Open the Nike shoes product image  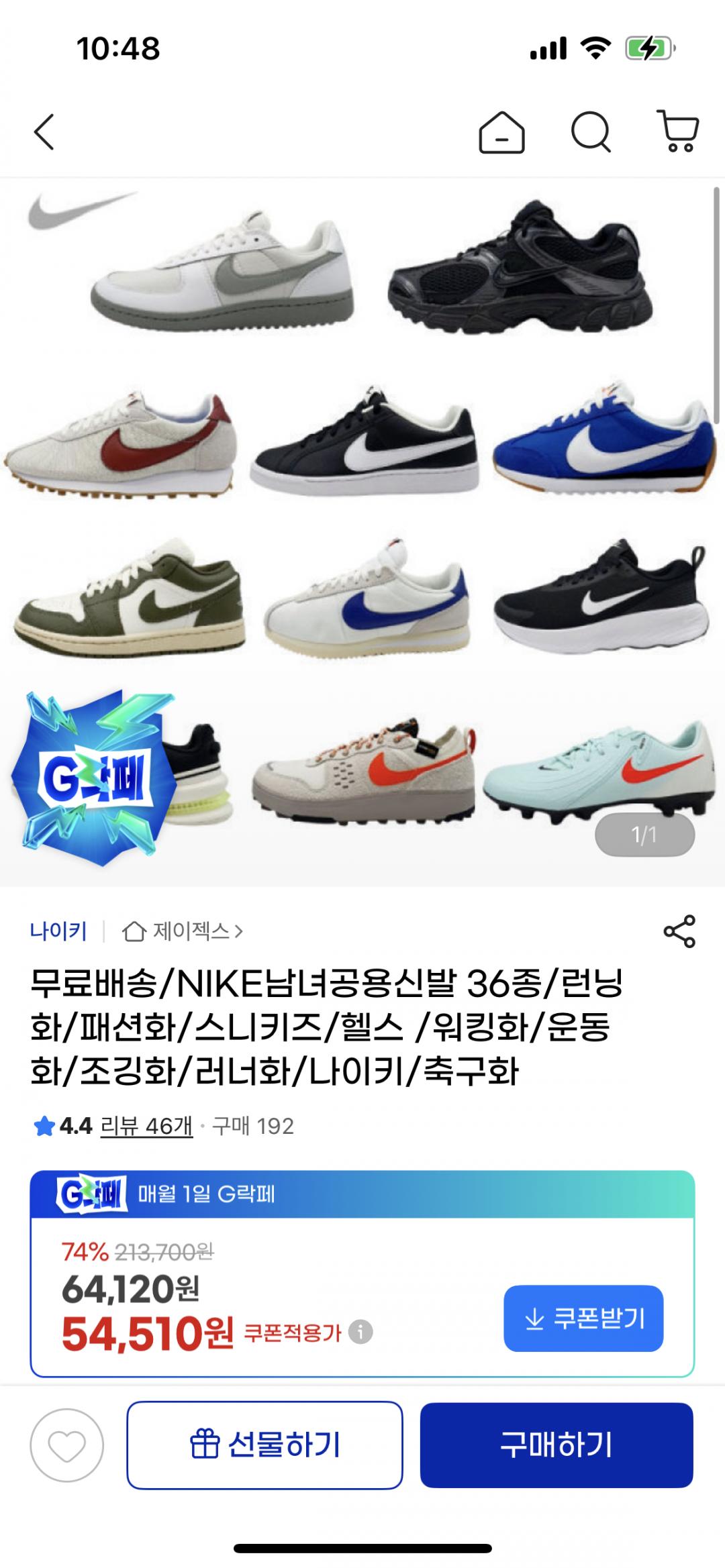tap(362, 530)
